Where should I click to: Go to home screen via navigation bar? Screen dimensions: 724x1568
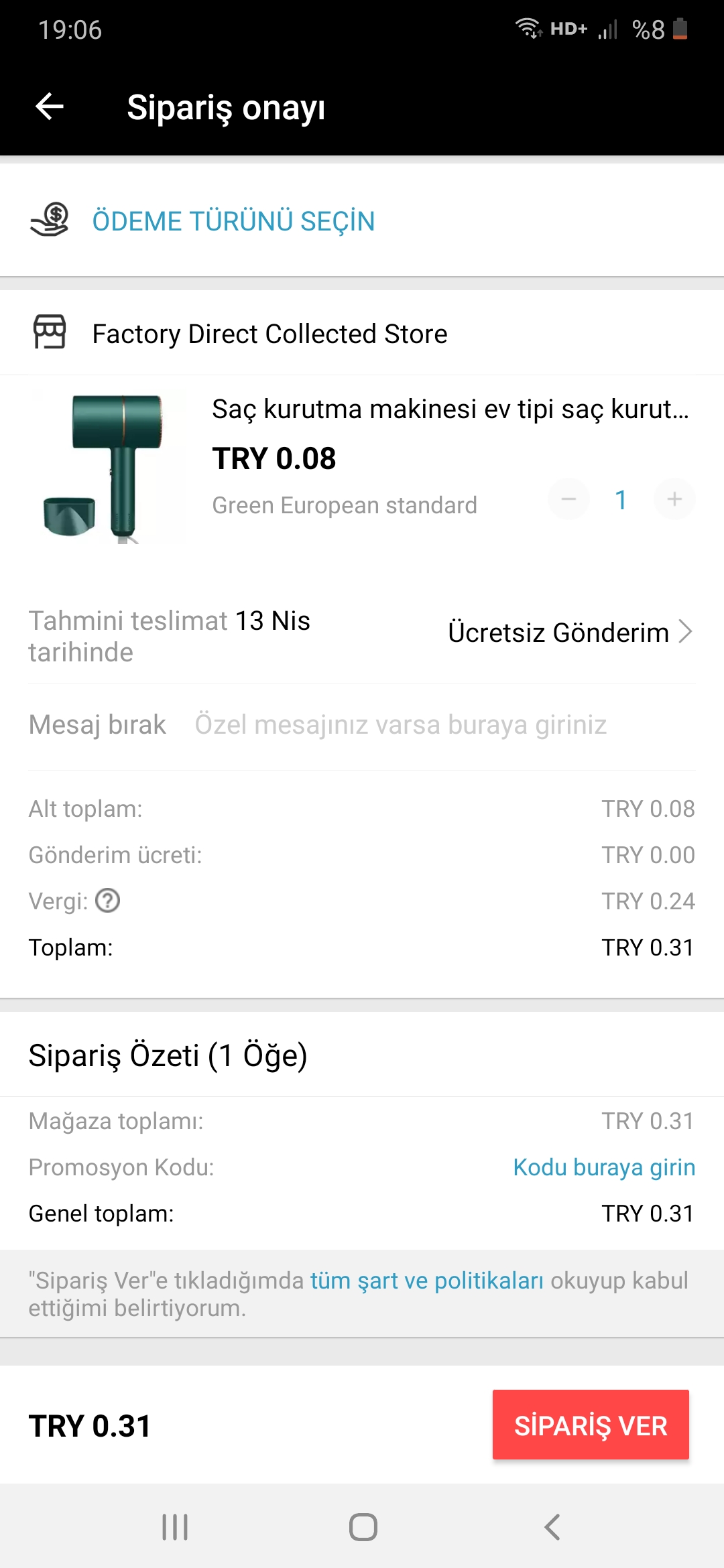(363, 1527)
